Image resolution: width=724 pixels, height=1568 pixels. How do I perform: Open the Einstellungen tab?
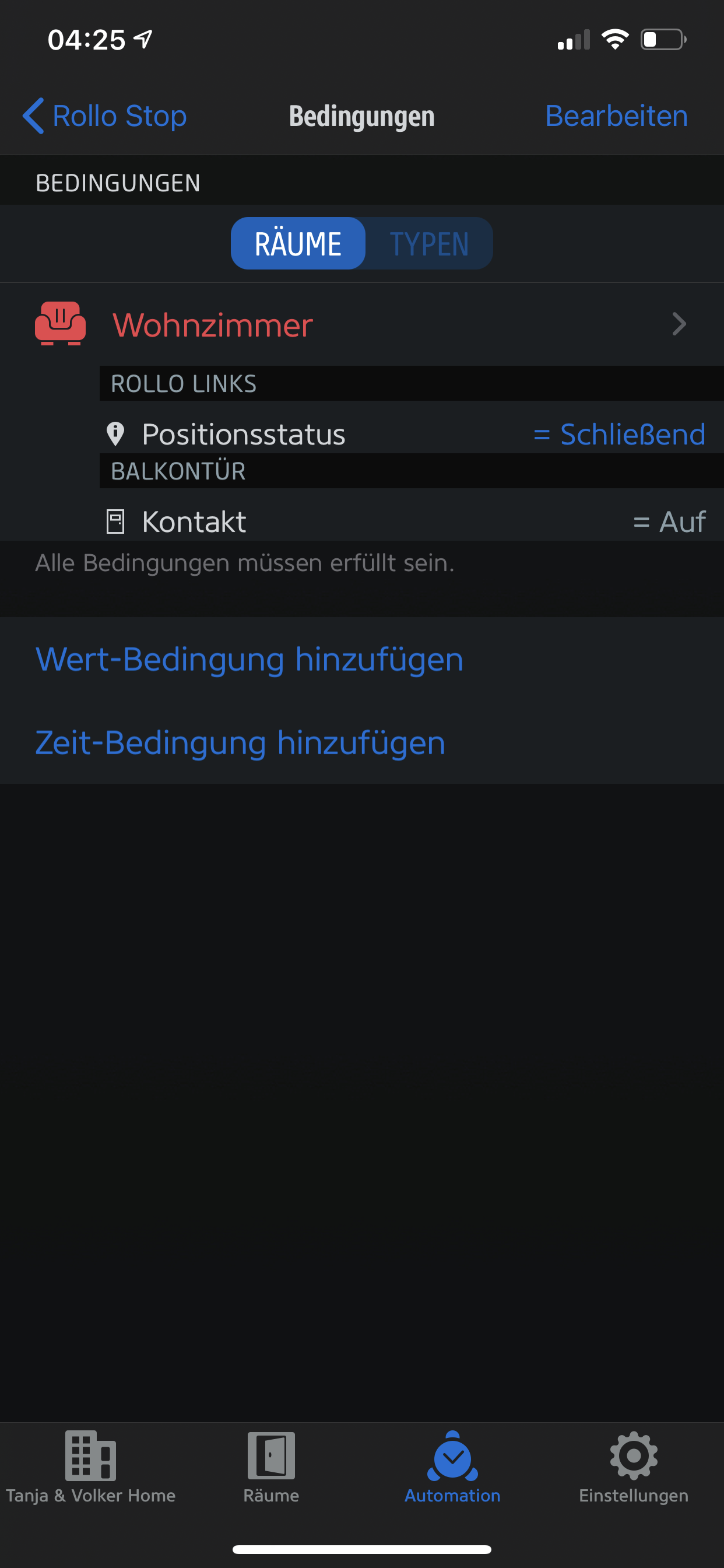633,1467
